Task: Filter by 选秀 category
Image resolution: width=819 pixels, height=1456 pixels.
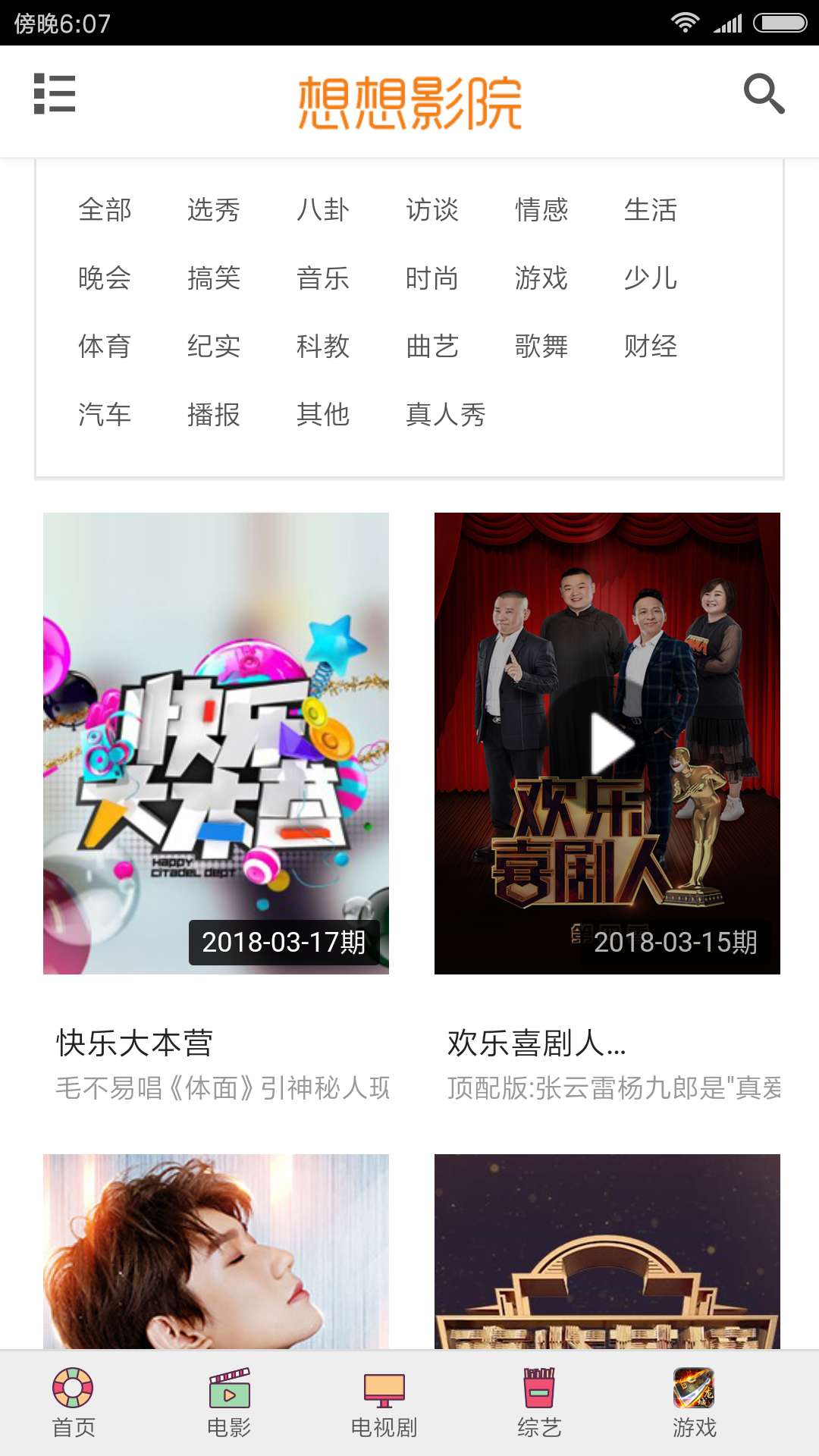Action: [214, 210]
